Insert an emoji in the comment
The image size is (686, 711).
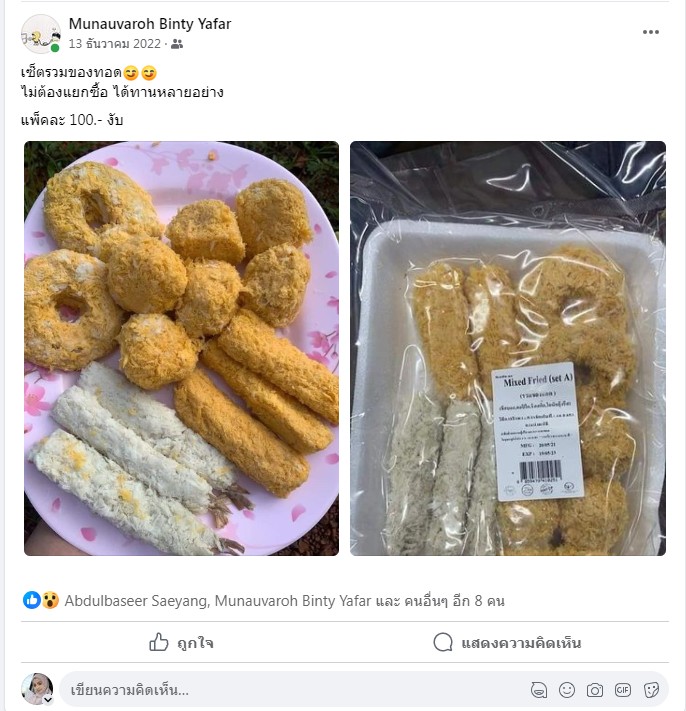coord(567,690)
